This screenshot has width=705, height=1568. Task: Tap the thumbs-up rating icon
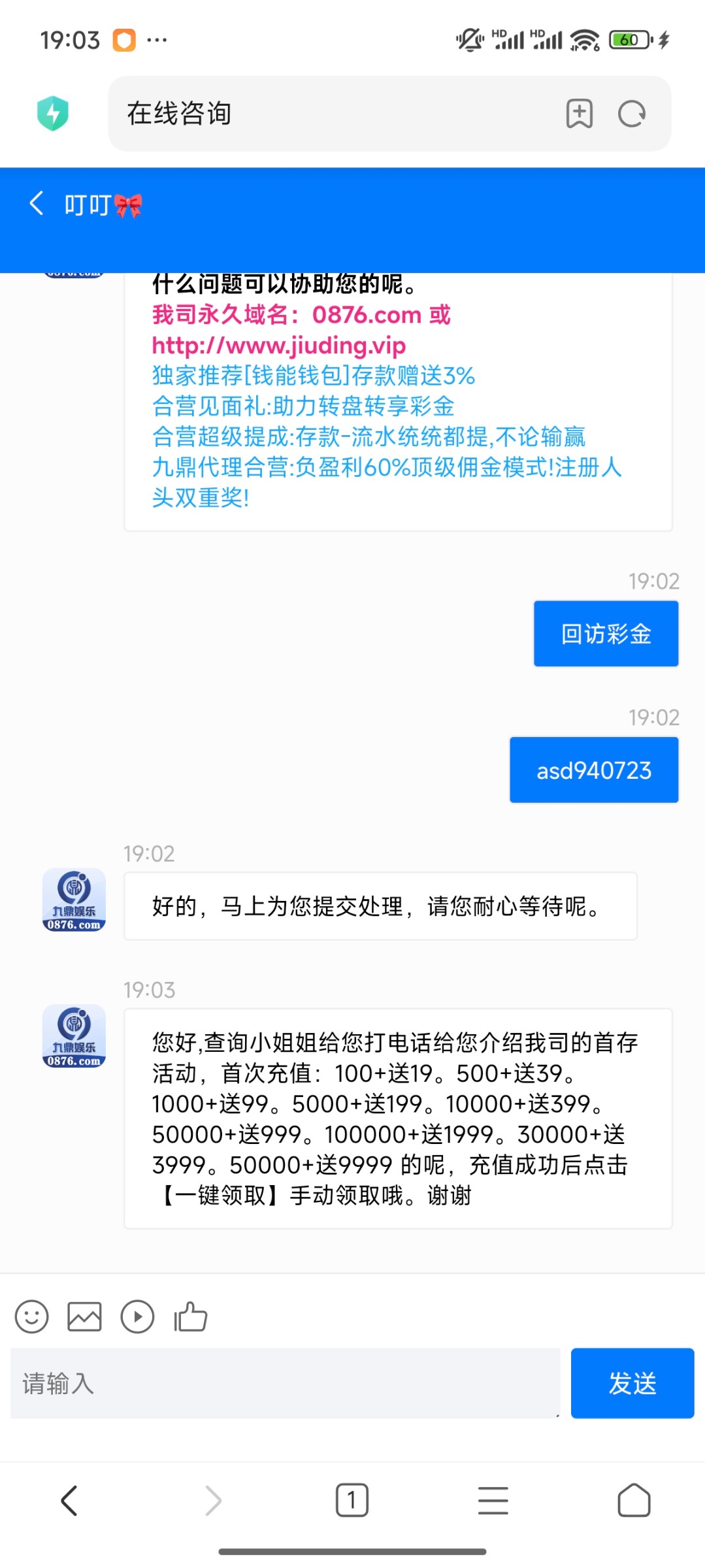(190, 1316)
